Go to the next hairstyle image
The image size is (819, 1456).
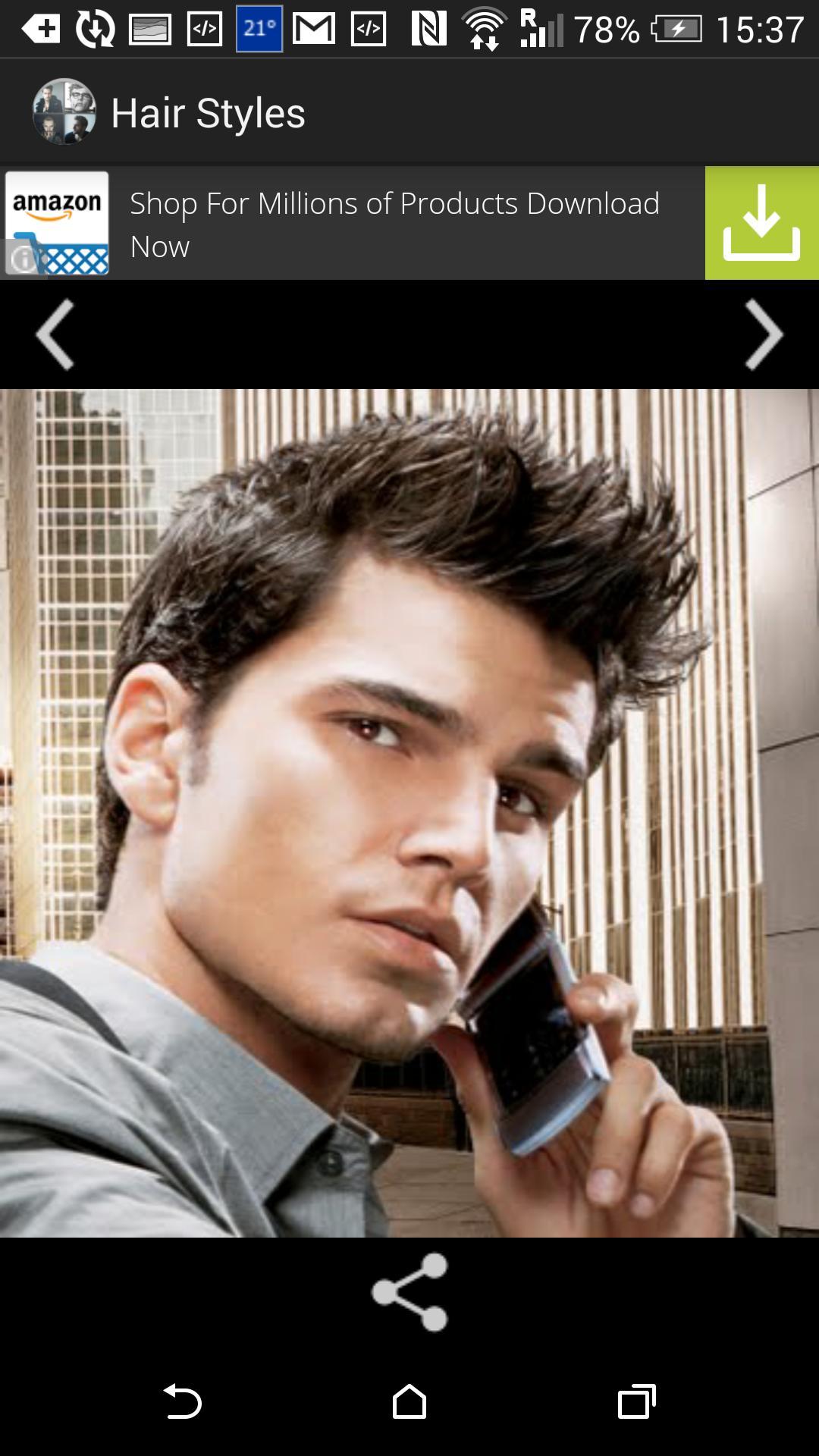click(763, 334)
